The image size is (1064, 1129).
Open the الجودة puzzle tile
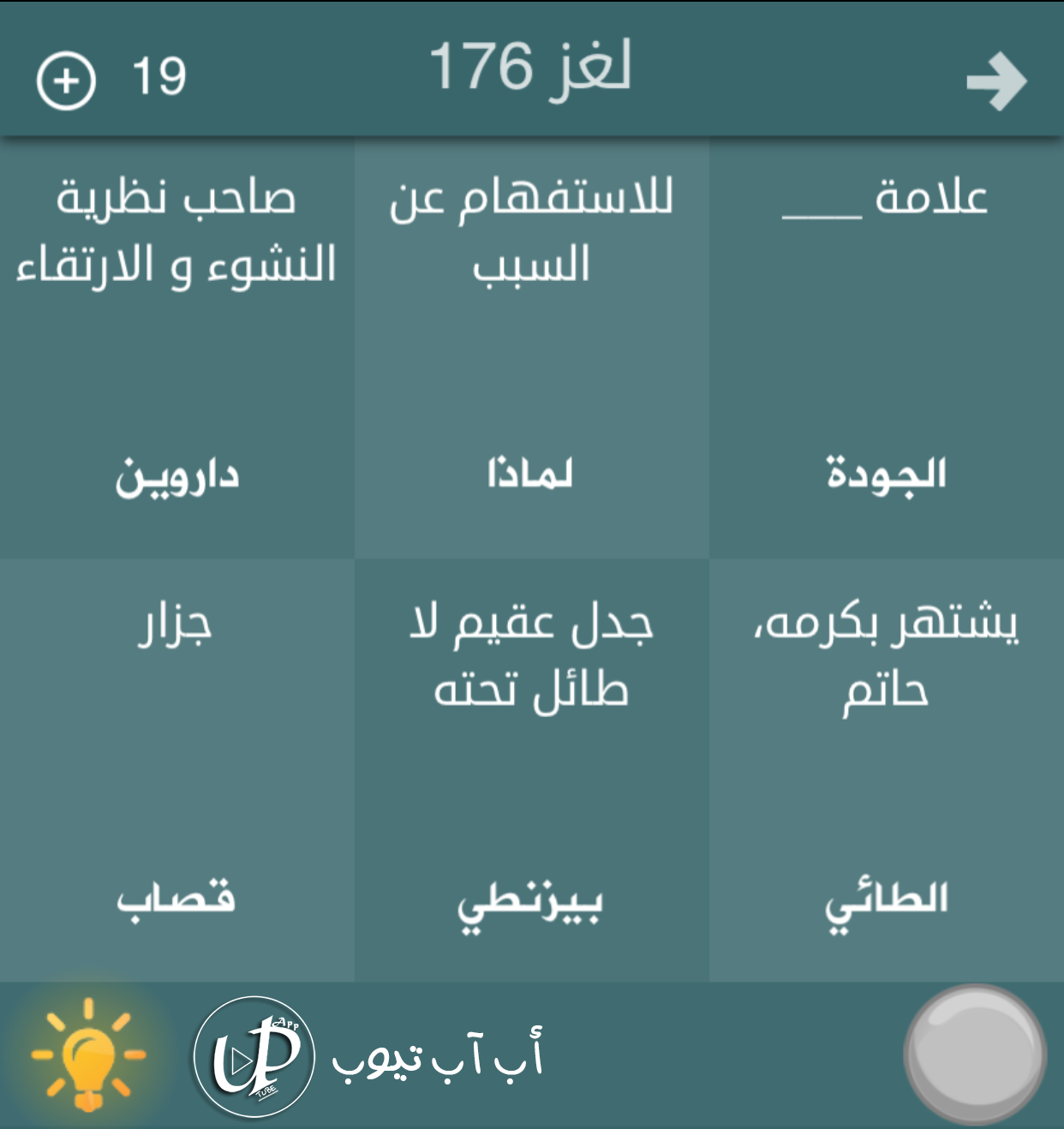(x=886, y=347)
